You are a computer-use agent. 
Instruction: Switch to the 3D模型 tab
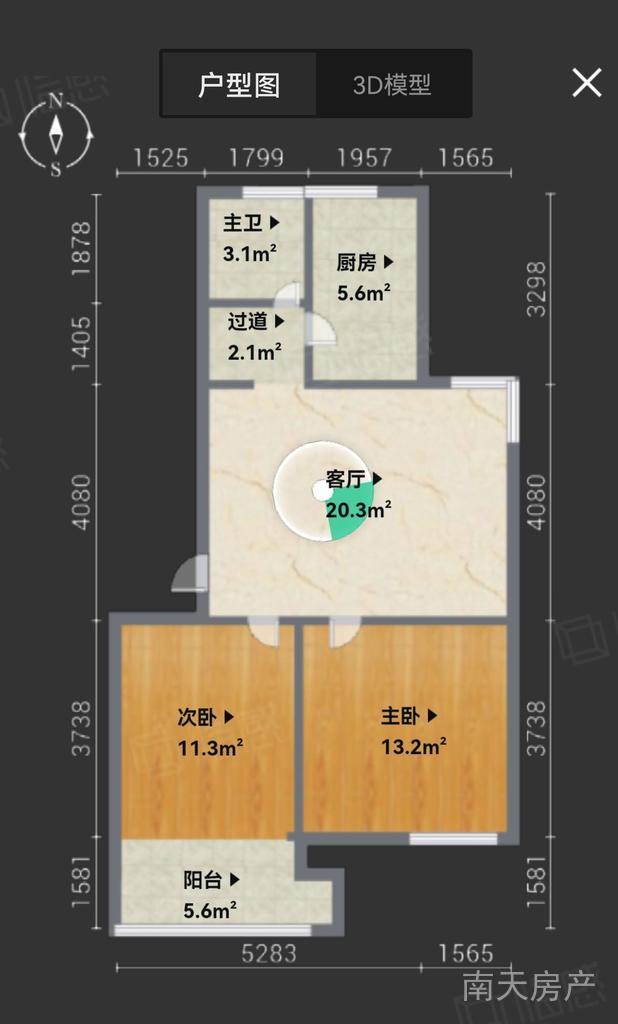tap(392, 85)
